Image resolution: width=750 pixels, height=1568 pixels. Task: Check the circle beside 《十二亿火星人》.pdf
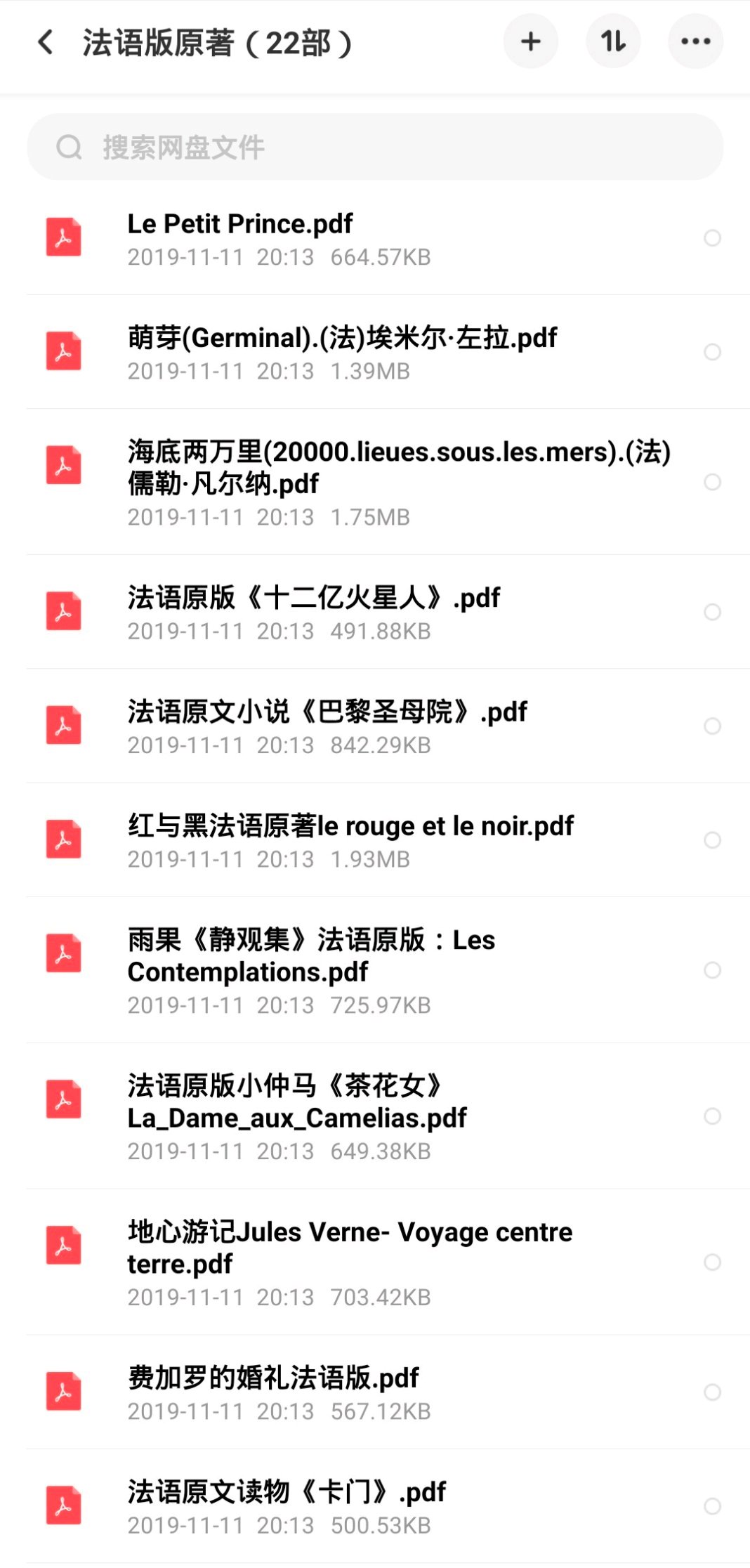712,612
